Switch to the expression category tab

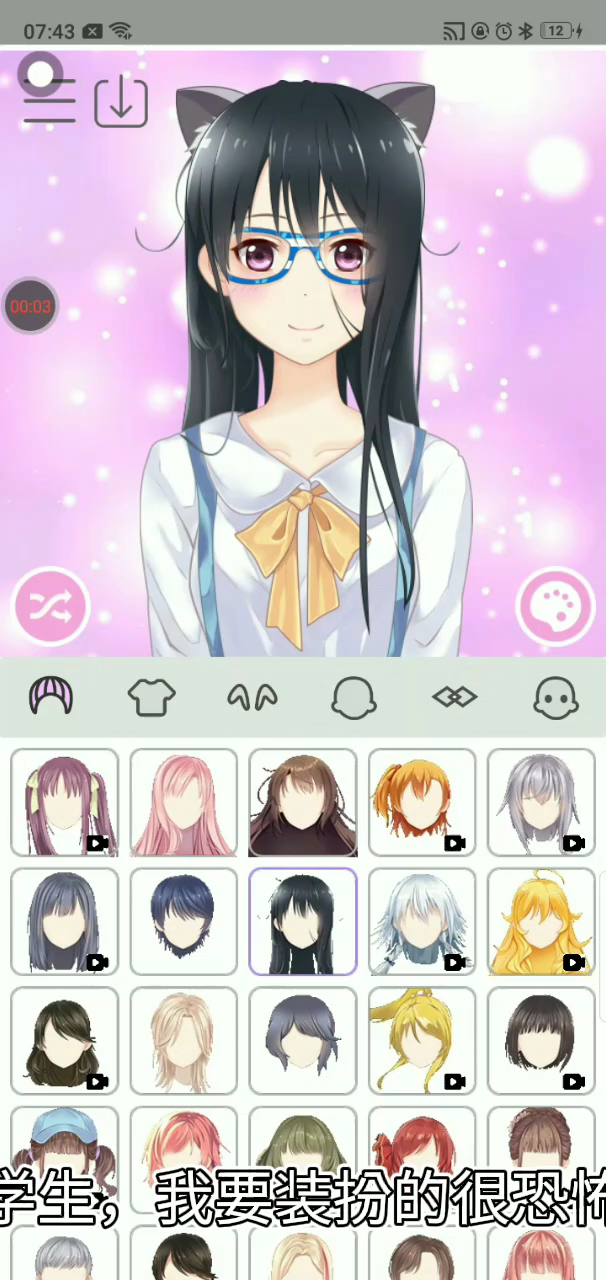pyautogui.click(x=556, y=697)
